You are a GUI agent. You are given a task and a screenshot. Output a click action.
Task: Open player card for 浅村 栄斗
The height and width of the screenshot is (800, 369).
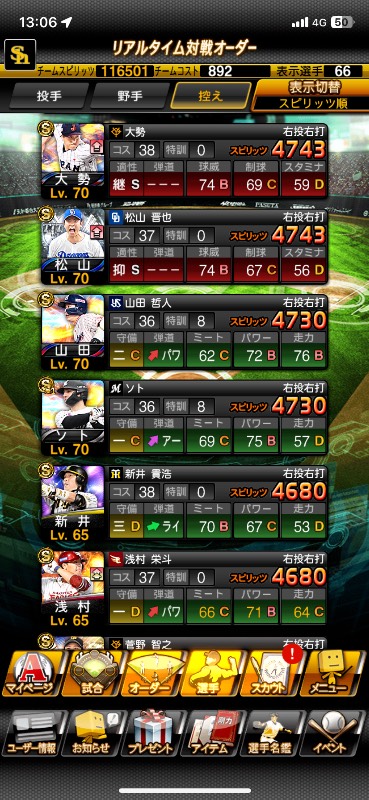(184, 588)
